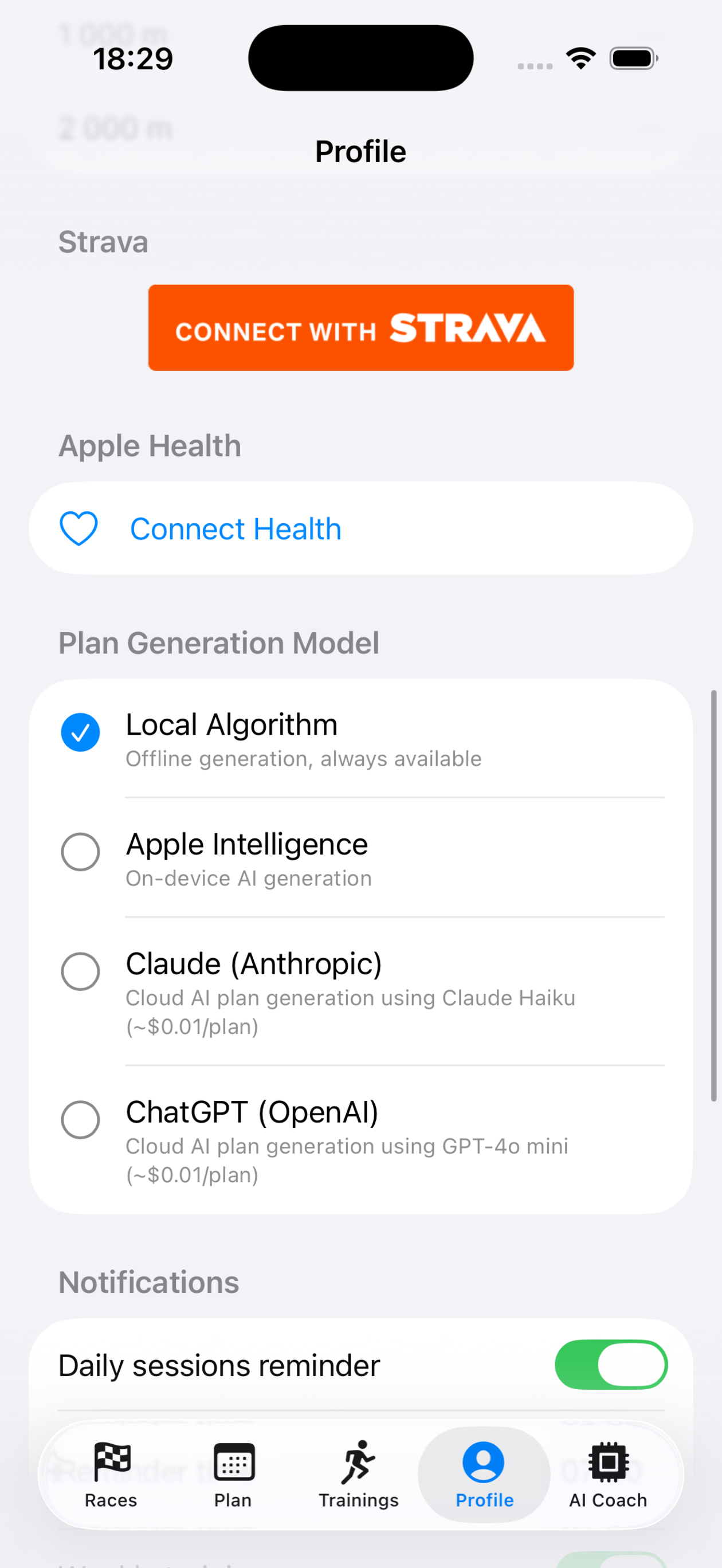Open the AI Coach tab
722x1568 pixels.
pyautogui.click(x=608, y=1474)
